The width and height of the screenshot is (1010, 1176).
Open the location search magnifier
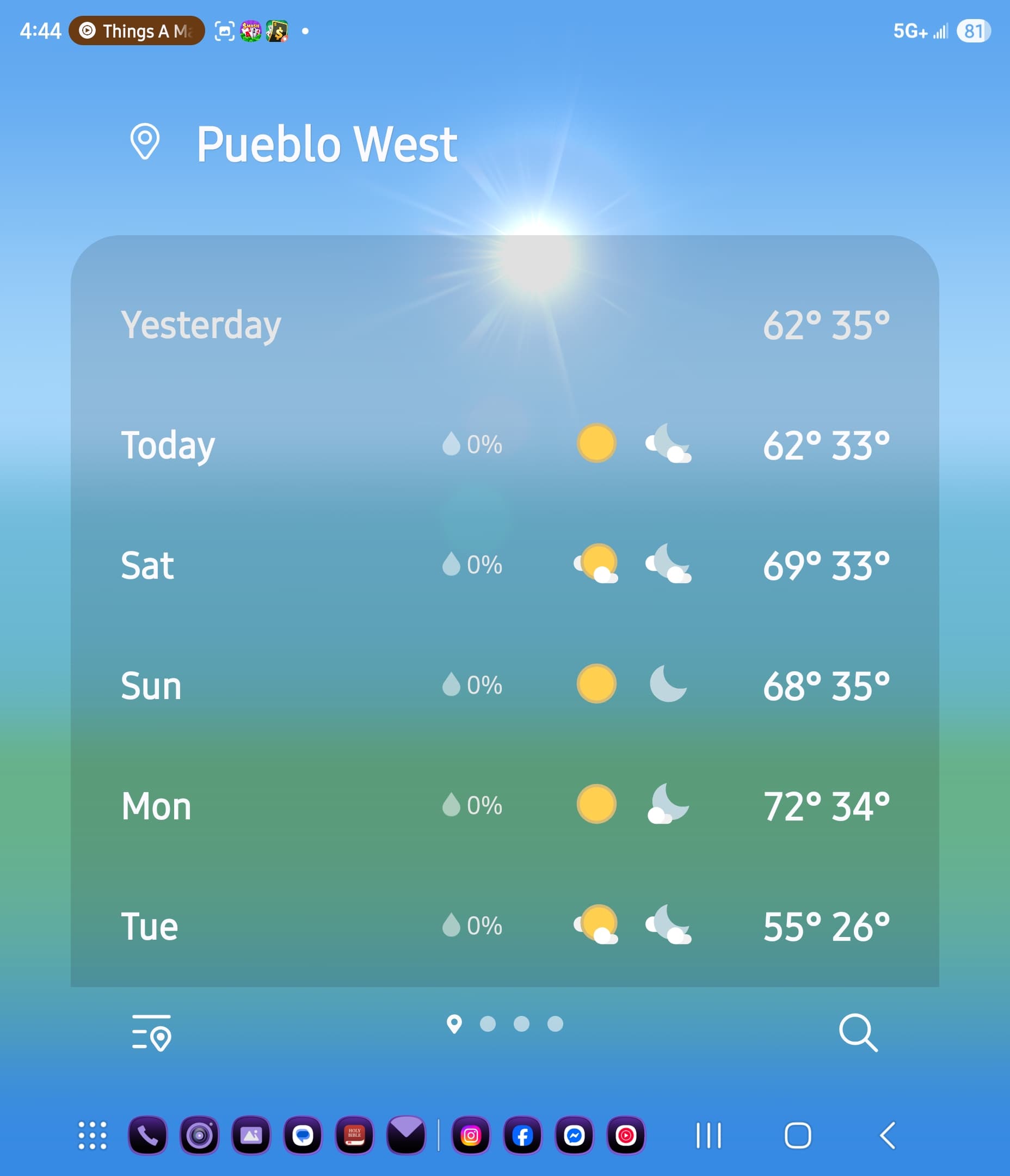coord(858,1032)
